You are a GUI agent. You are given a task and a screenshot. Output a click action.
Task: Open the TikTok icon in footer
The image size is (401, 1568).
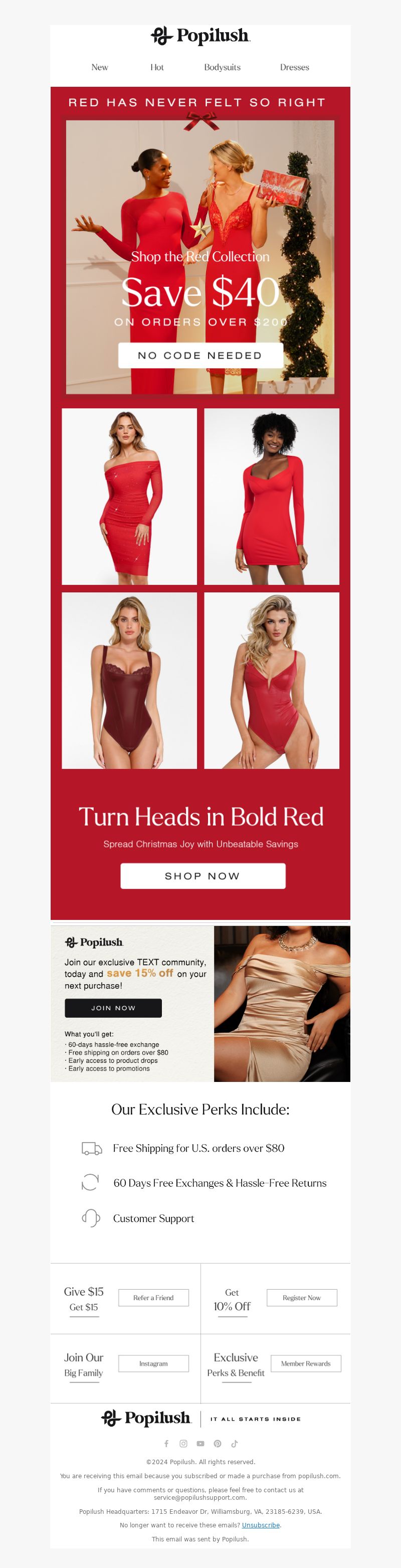[234, 1444]
